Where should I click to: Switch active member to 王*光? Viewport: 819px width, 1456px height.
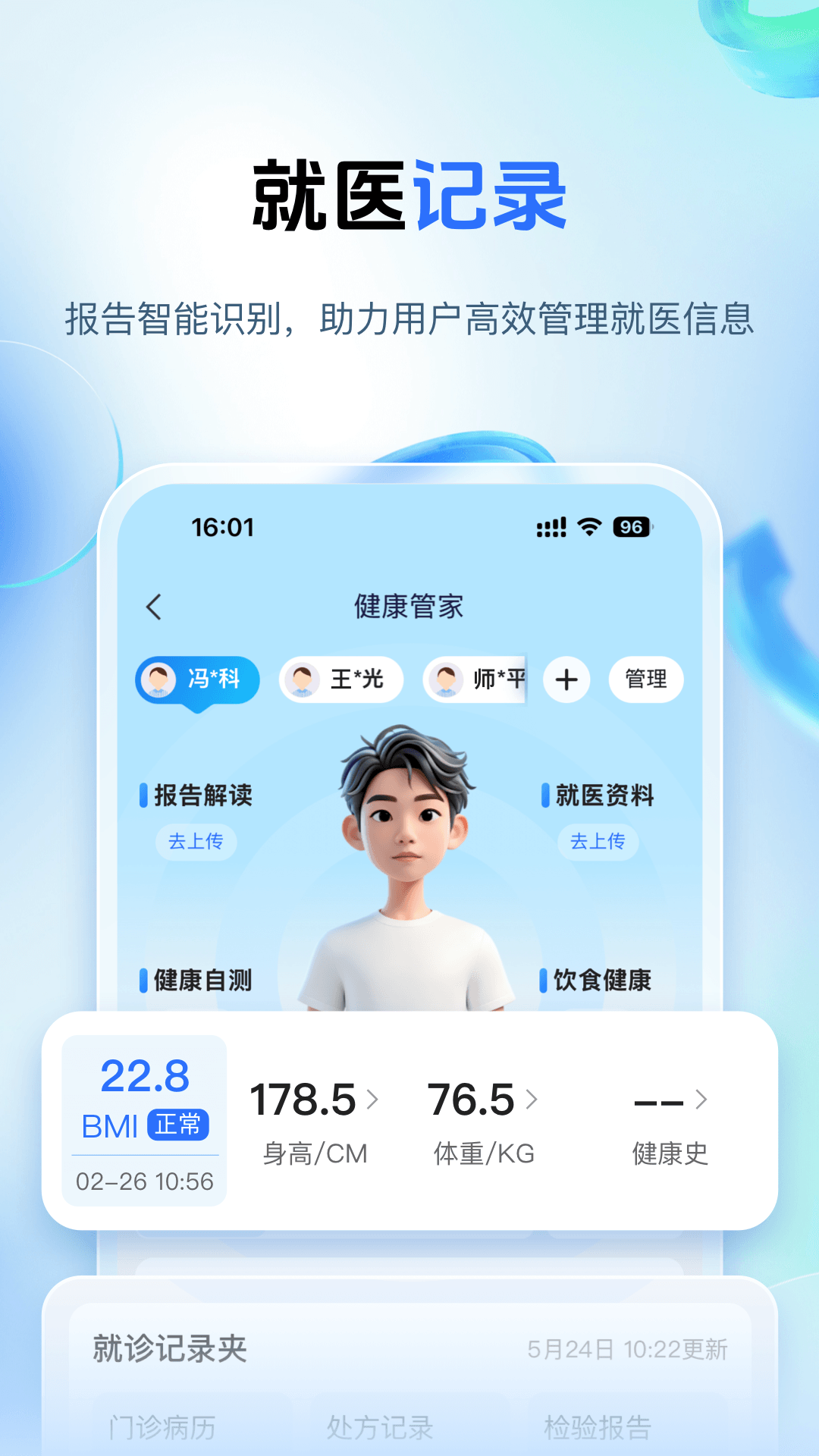click(340, 680)
